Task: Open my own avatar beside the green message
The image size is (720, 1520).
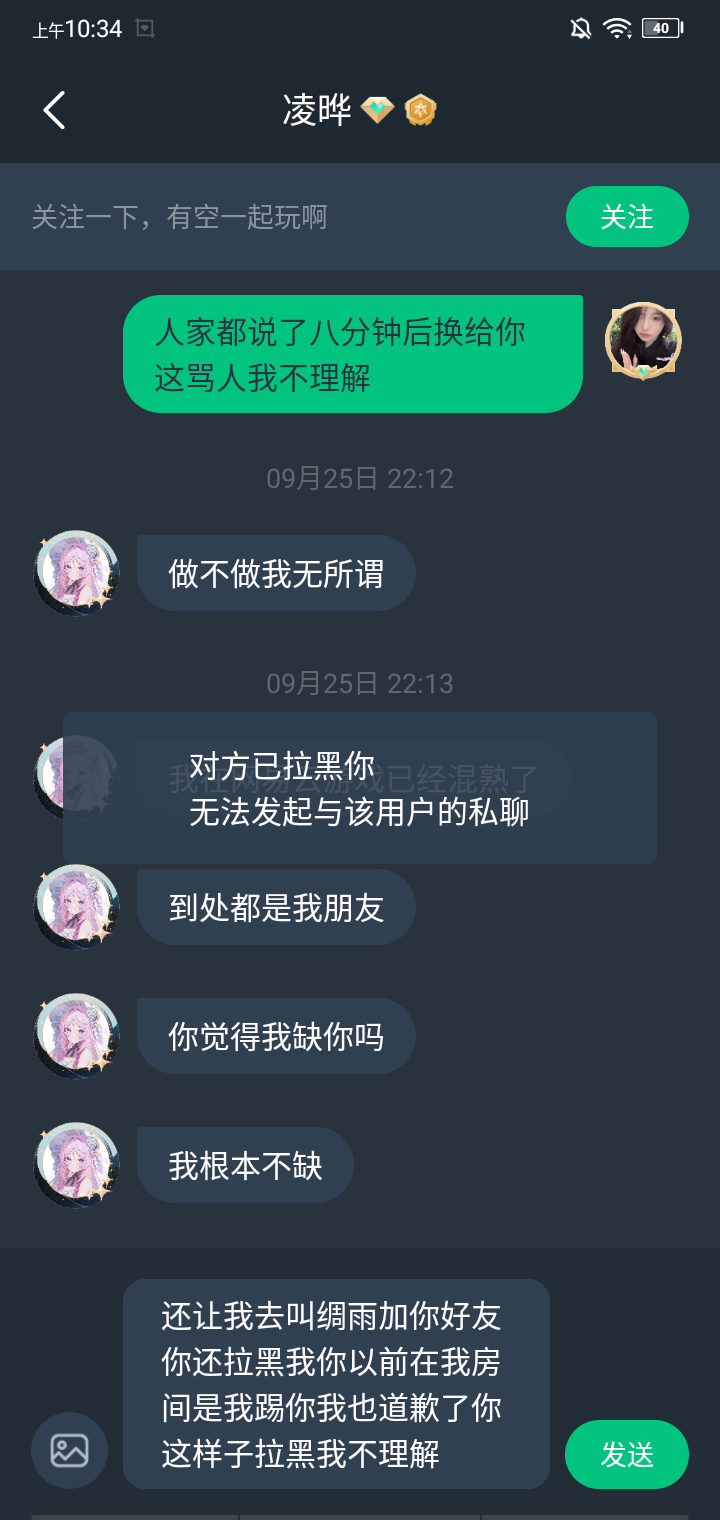Action: click(644, 342)
